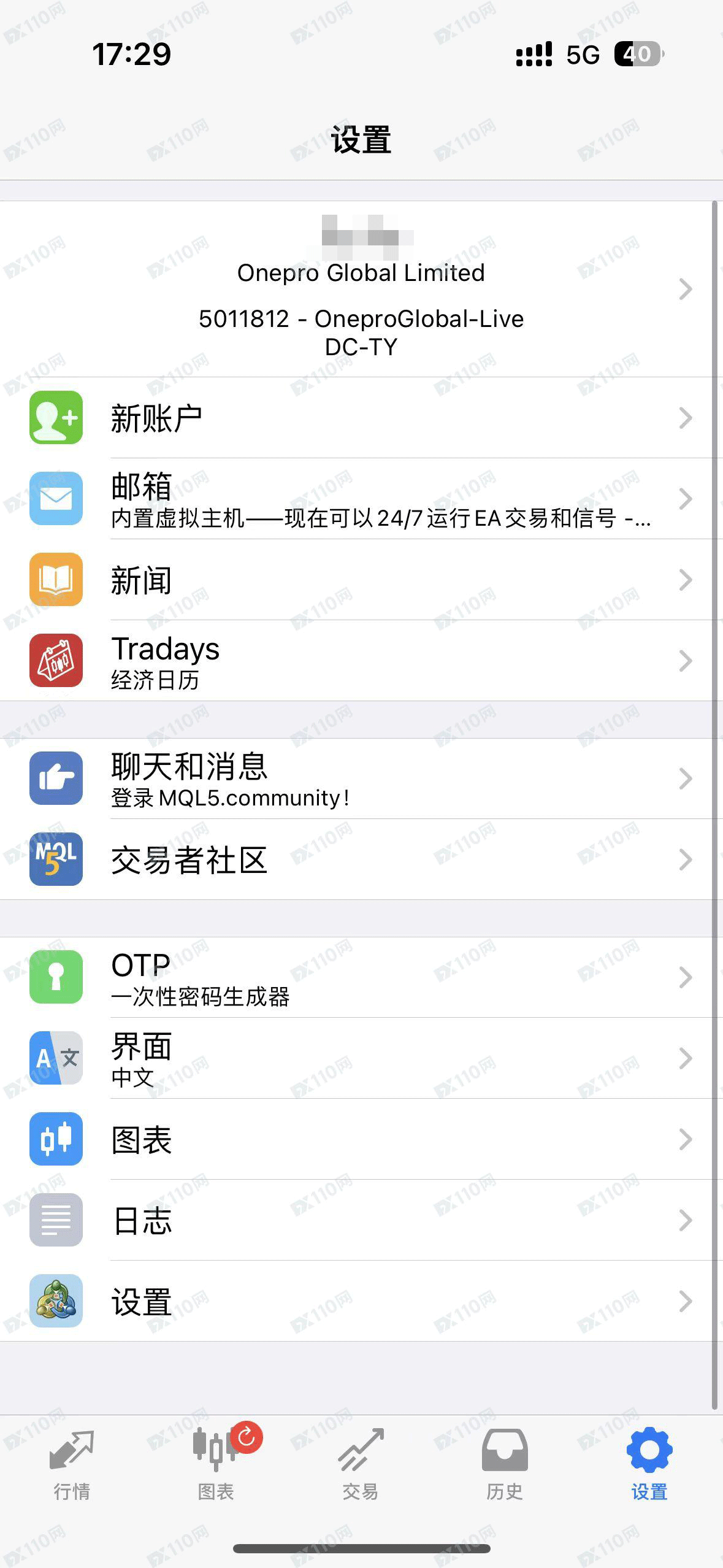The width and height of the screenshot is (723, 1568).
Task: Open the 日志 journal row
Action: pos(358,1220)
